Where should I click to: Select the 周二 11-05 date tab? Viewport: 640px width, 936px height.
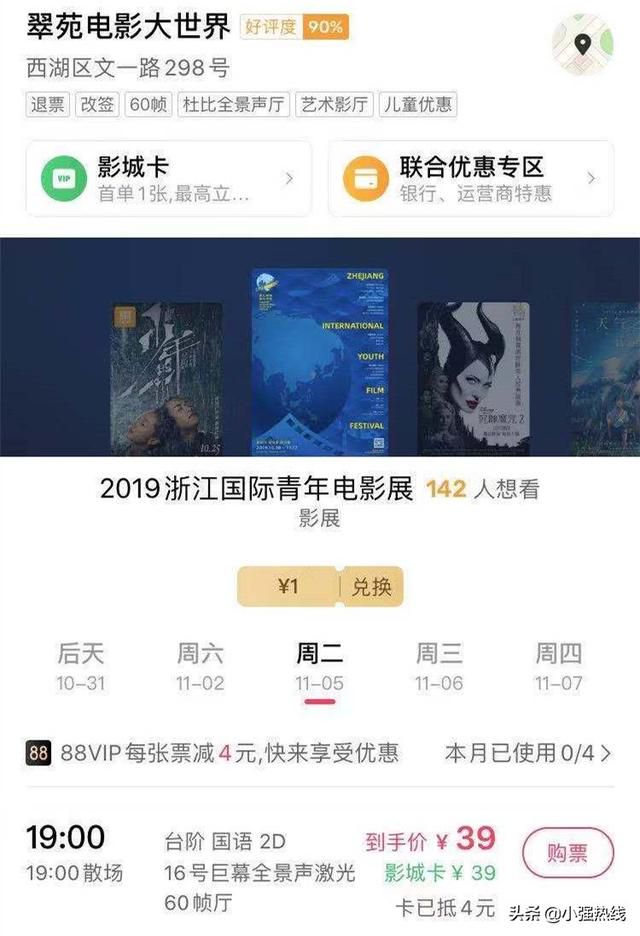320,667
